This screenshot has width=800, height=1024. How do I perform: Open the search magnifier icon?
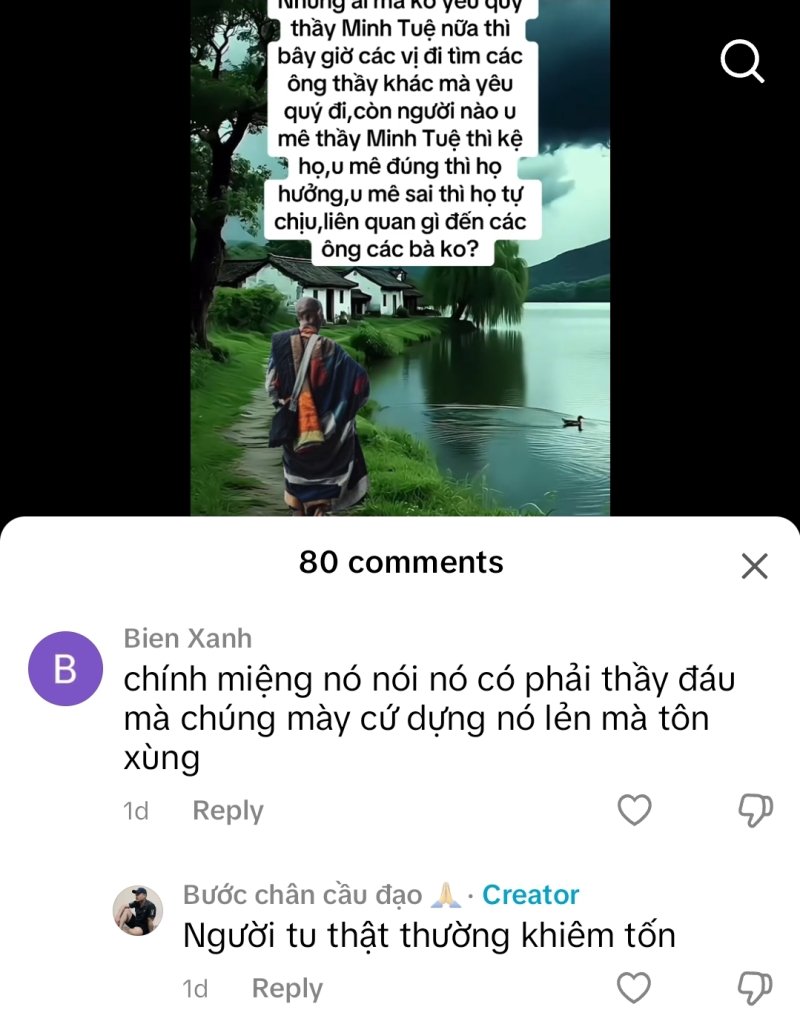pos(742,62)
